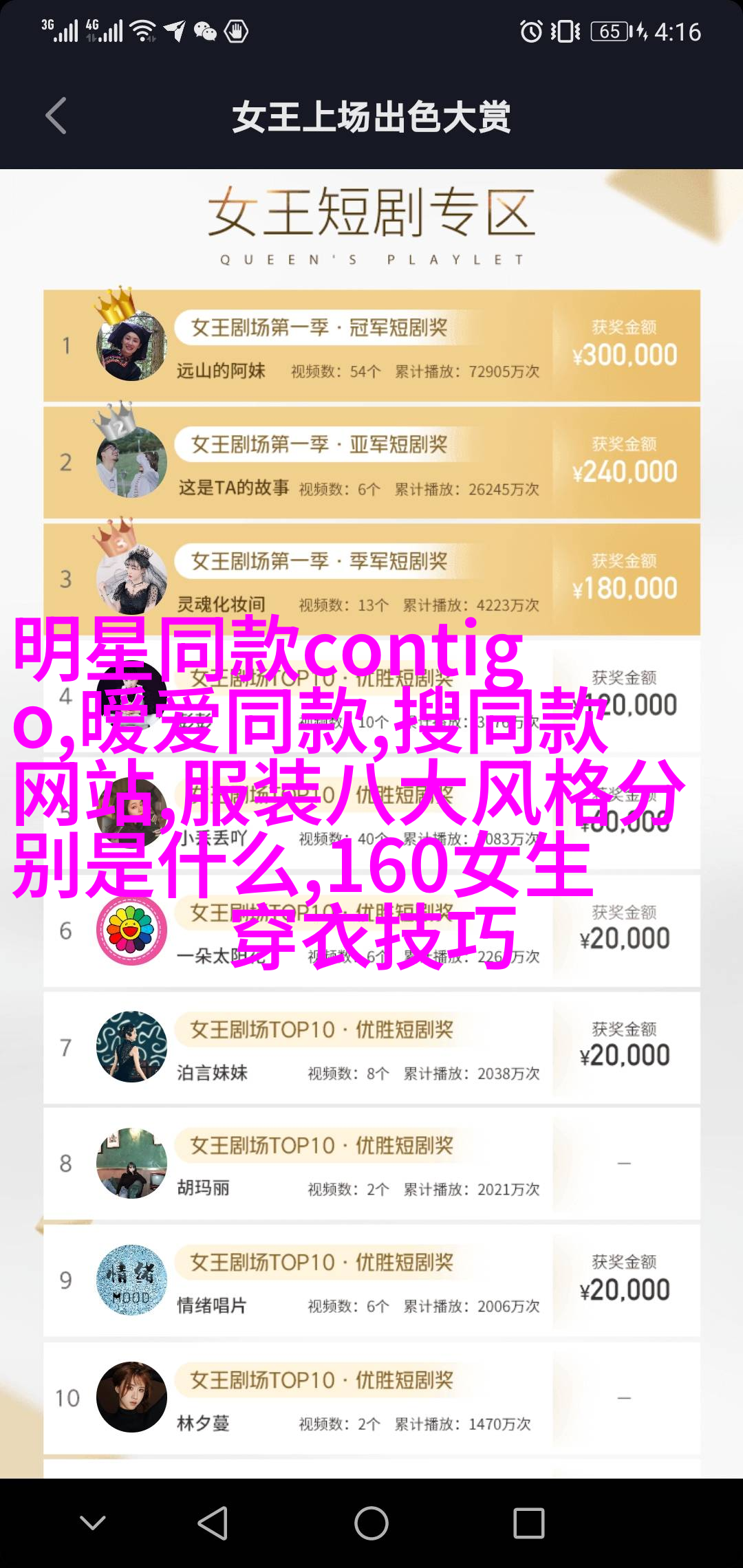Tap the system home button
Screen dimensions: 743x1568
click(371, 1523)
